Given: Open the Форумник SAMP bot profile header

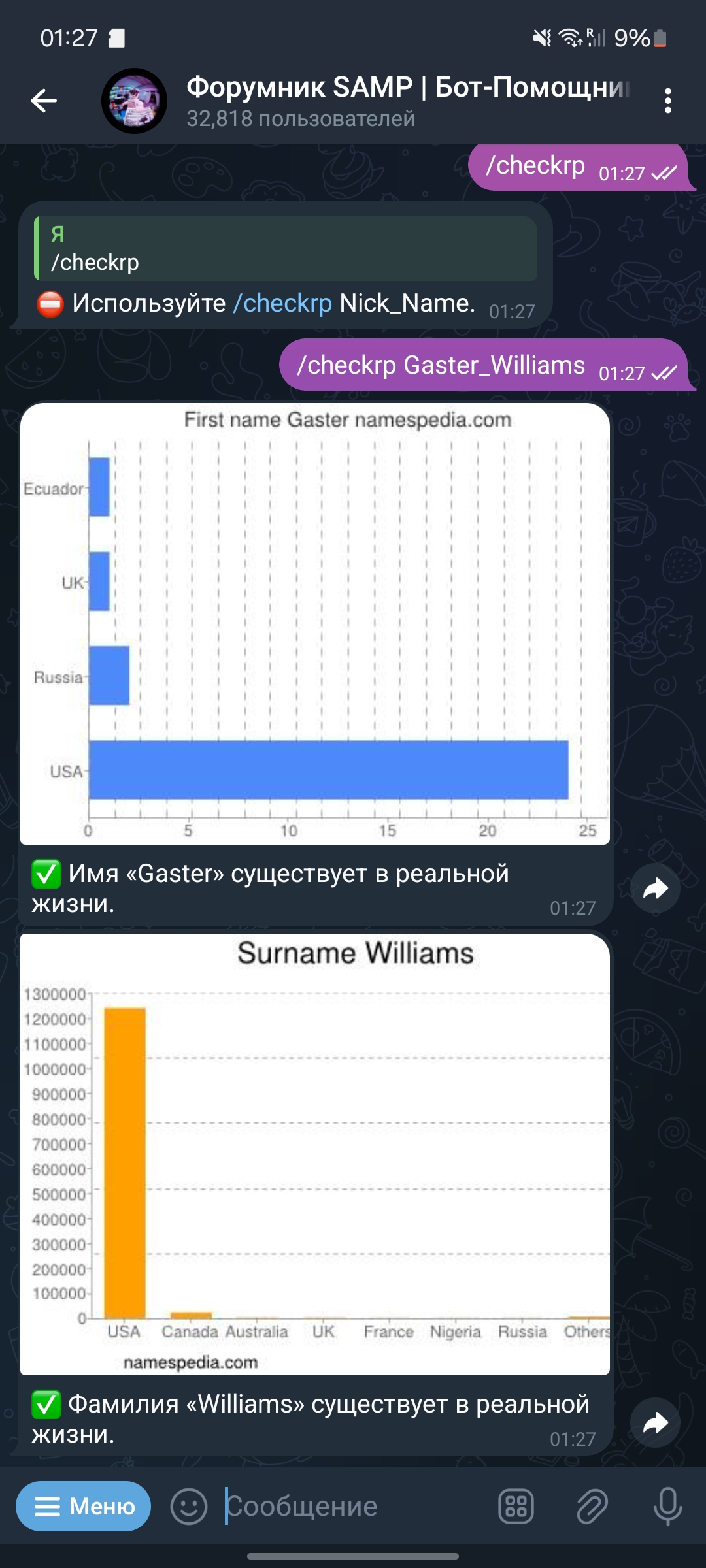Looking at the screenshot, I should coord(366,101).
